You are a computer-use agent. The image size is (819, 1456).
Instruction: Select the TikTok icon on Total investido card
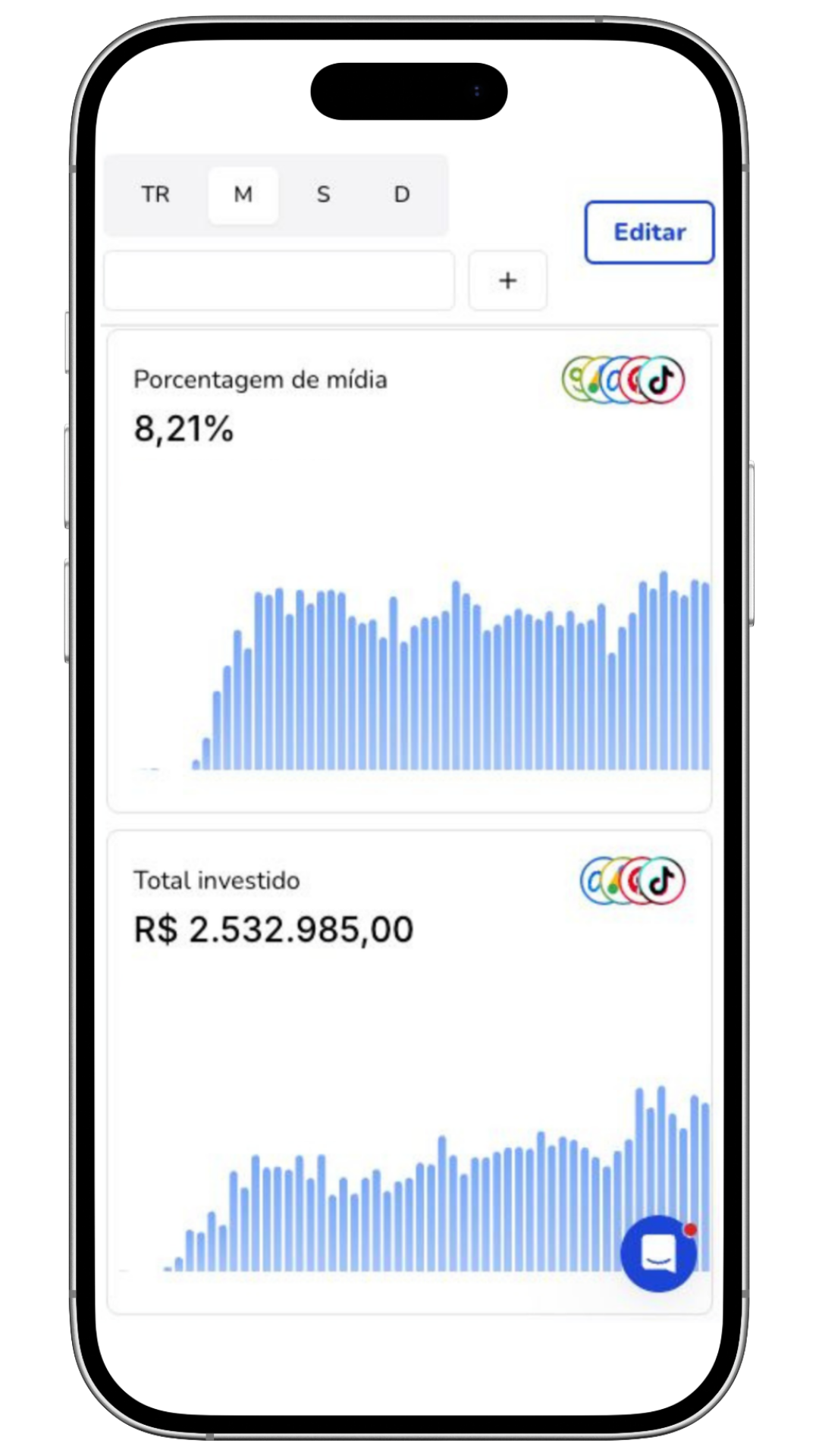coord(663,880)
